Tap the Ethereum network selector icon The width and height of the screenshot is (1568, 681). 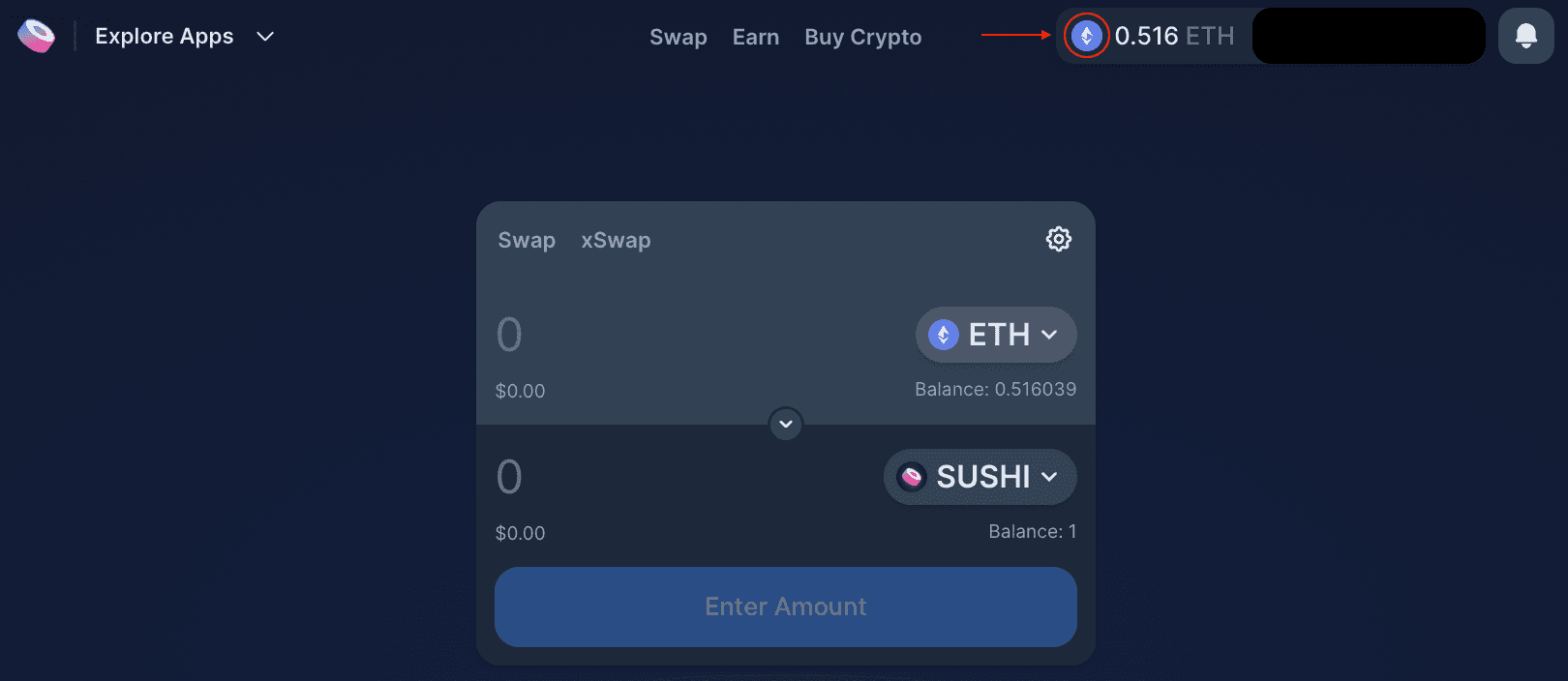click(1086, 37)
